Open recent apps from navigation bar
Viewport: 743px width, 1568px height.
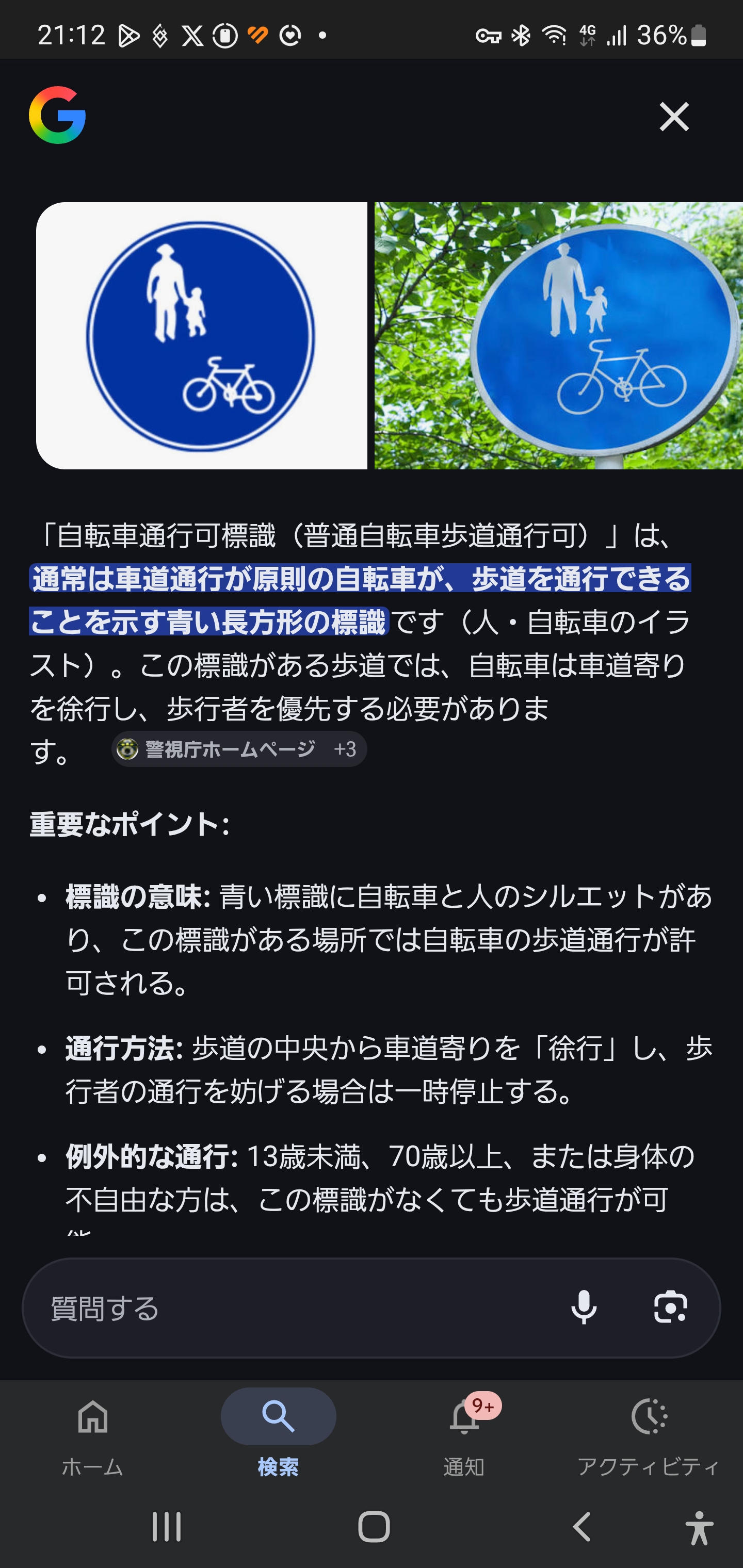click(x=166, y=1527)
